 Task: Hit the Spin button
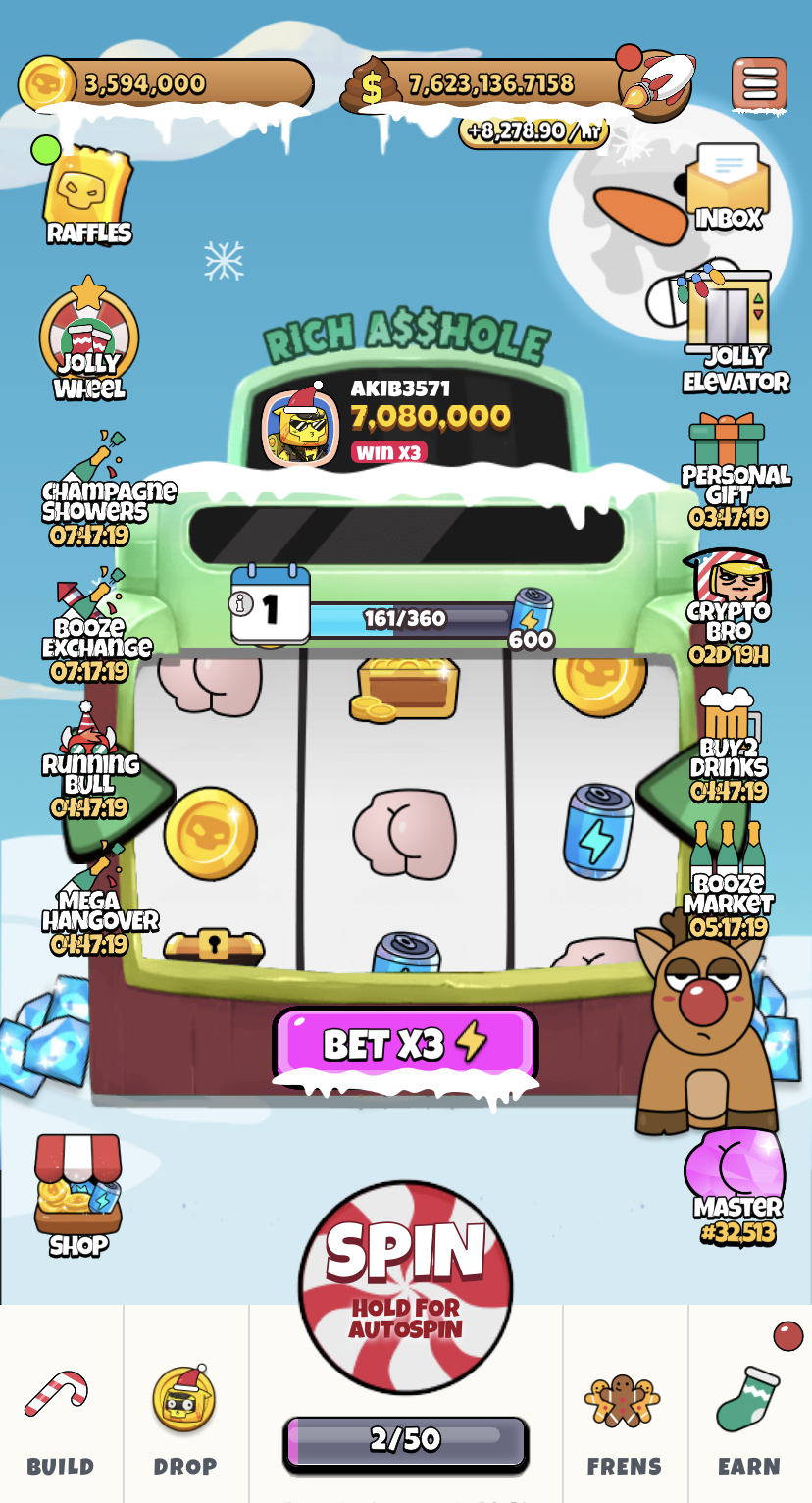click(405, 1285)
